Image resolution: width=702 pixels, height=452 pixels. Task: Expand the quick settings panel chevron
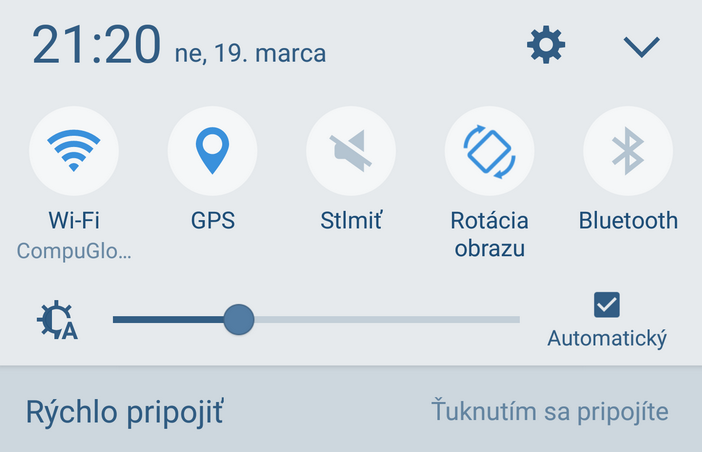(x=641, y=46)
